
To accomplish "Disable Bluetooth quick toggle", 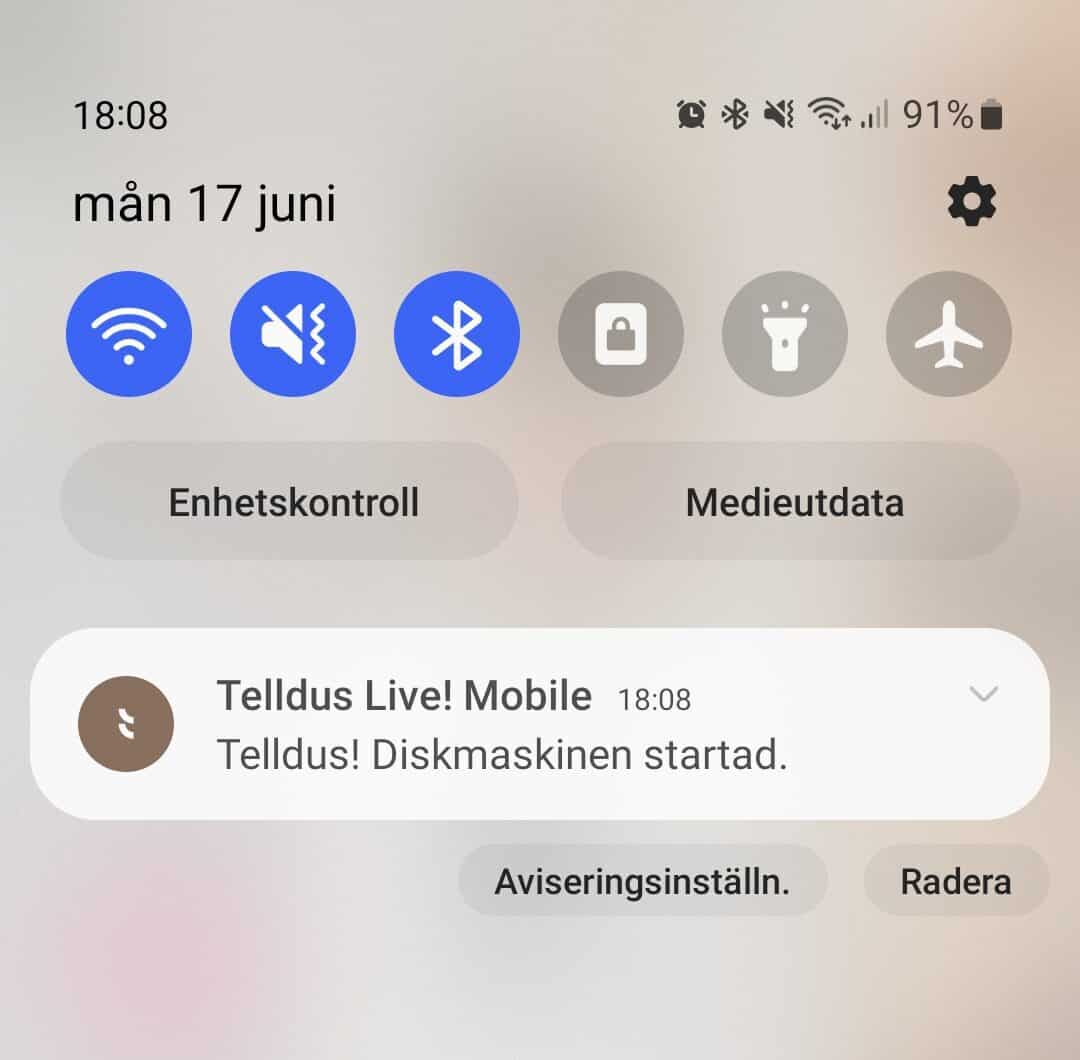I will tap(457, 334).
